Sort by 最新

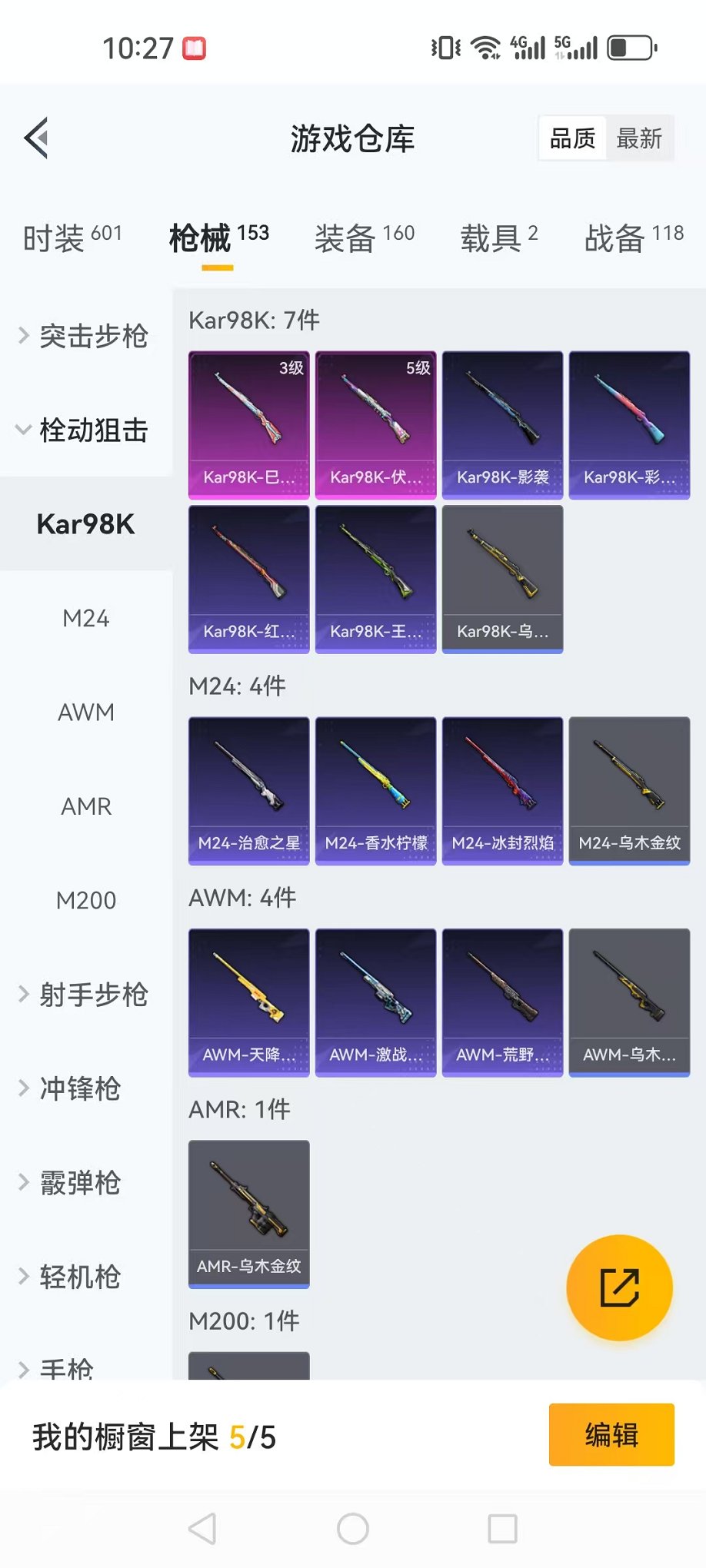click(638, 139)
